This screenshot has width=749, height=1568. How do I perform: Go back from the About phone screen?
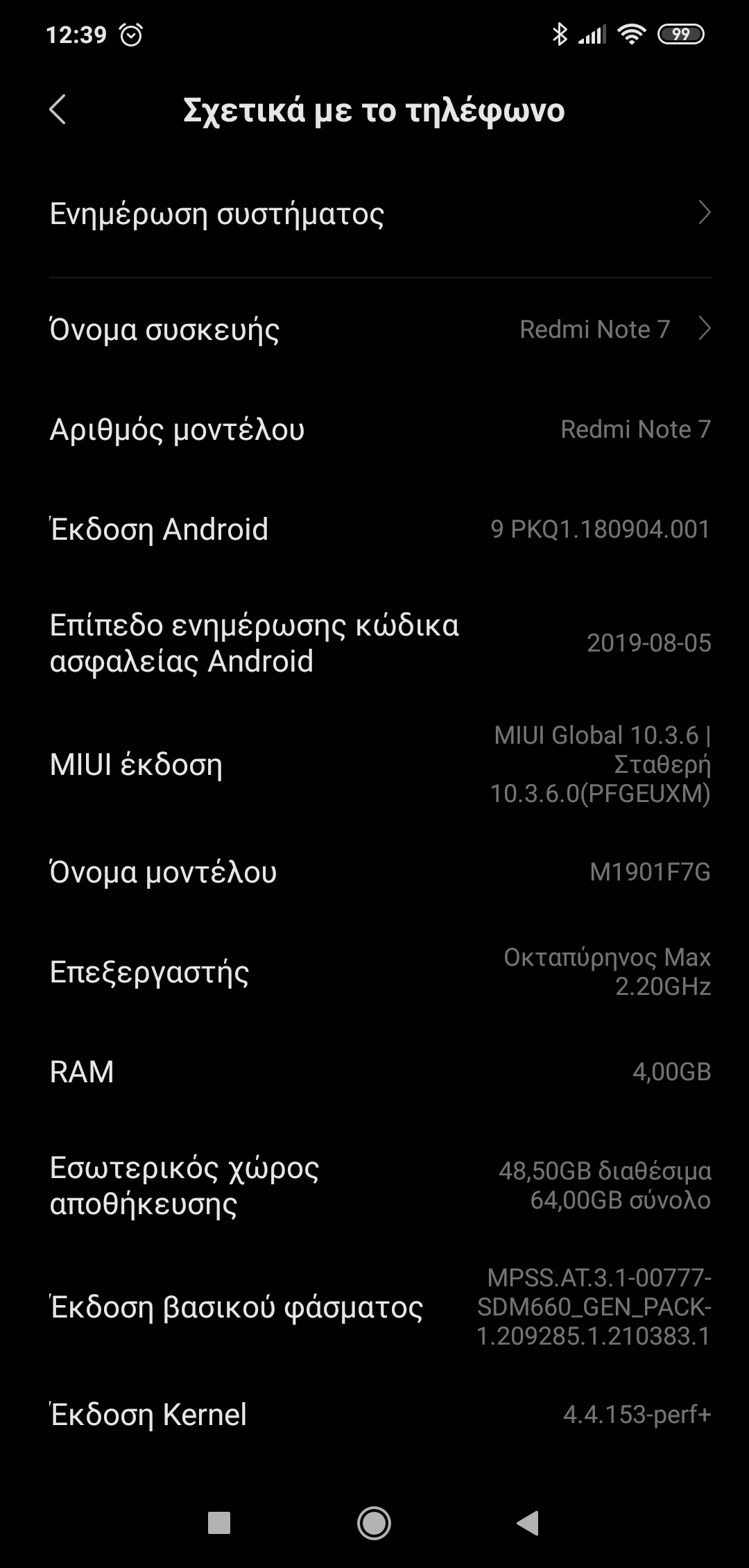(58, 110)
